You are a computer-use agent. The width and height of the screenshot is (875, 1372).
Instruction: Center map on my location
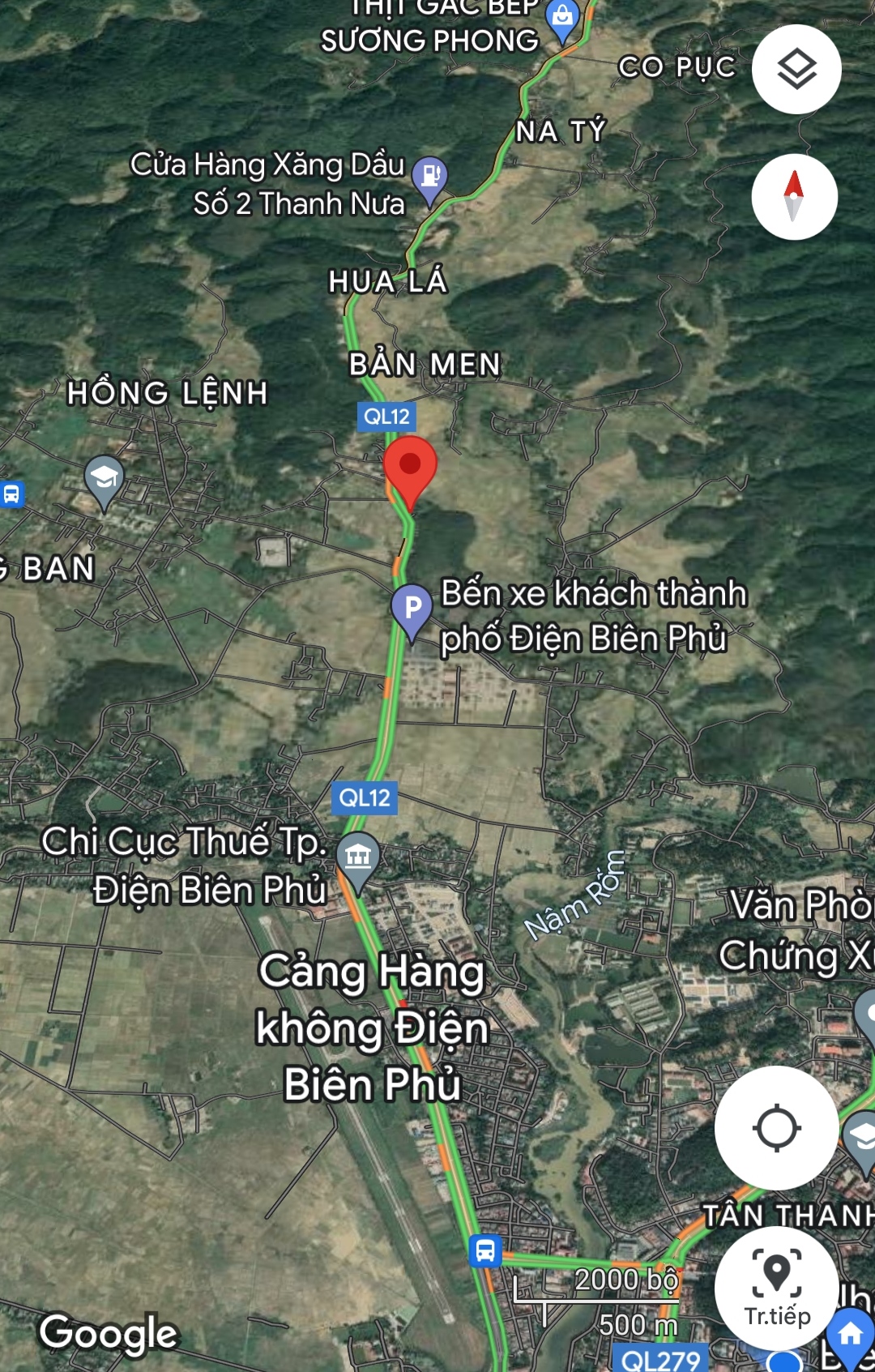pyautogui.click(x=776, y=1127)
